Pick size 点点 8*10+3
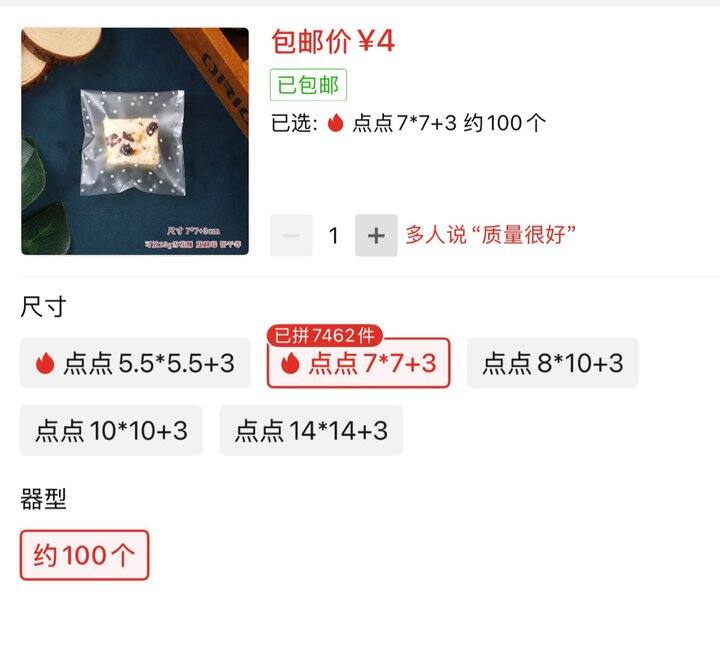Viewport: 720px width, 658px height. tap(552, 363)
